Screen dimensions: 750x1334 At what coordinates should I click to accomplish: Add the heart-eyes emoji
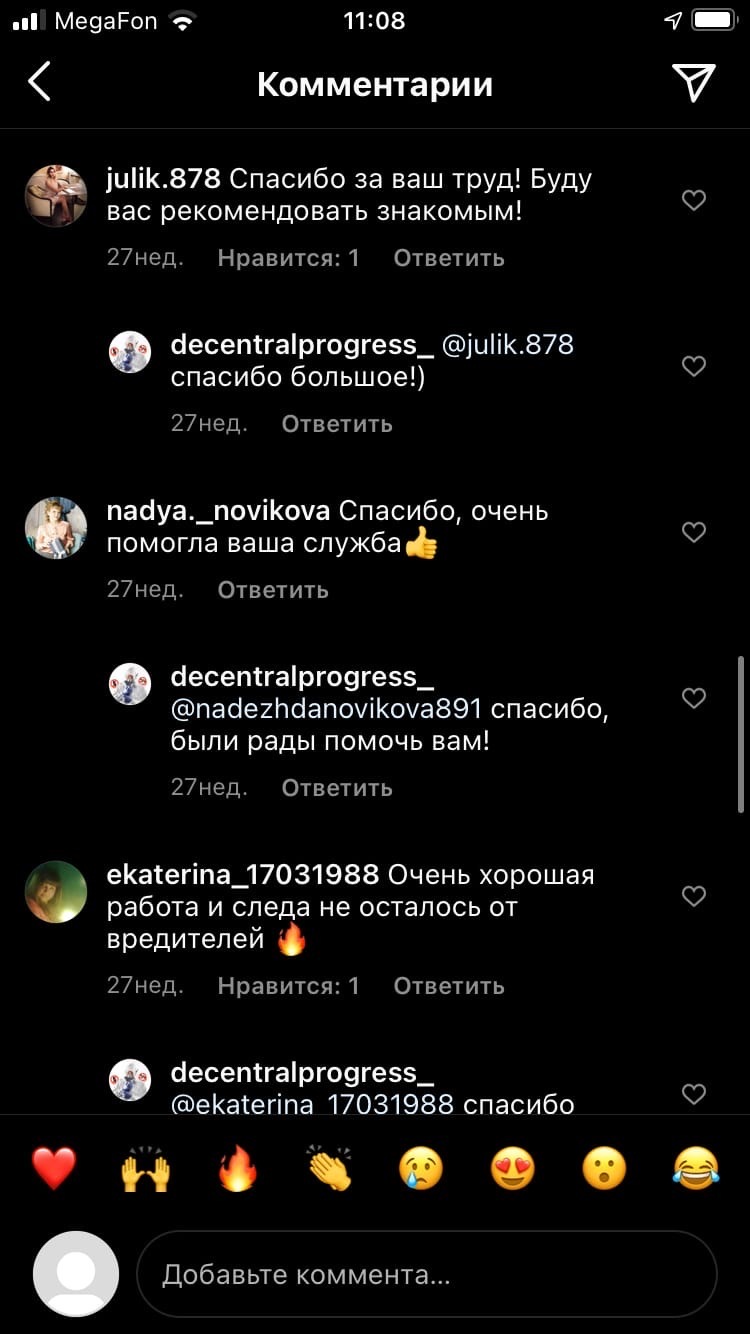point(513,1168)
